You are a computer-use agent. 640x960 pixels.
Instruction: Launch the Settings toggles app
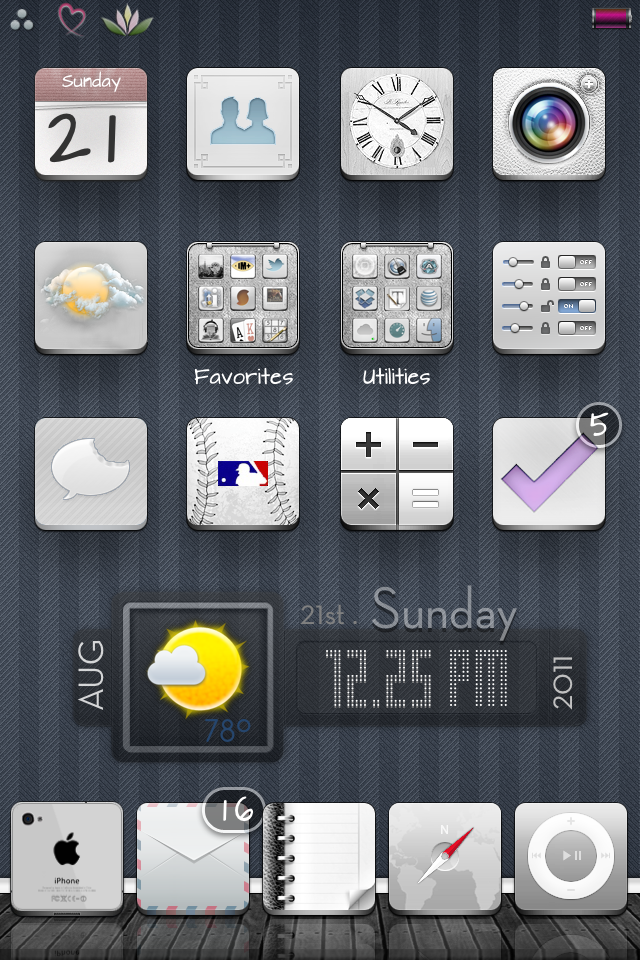pos(548,296)
